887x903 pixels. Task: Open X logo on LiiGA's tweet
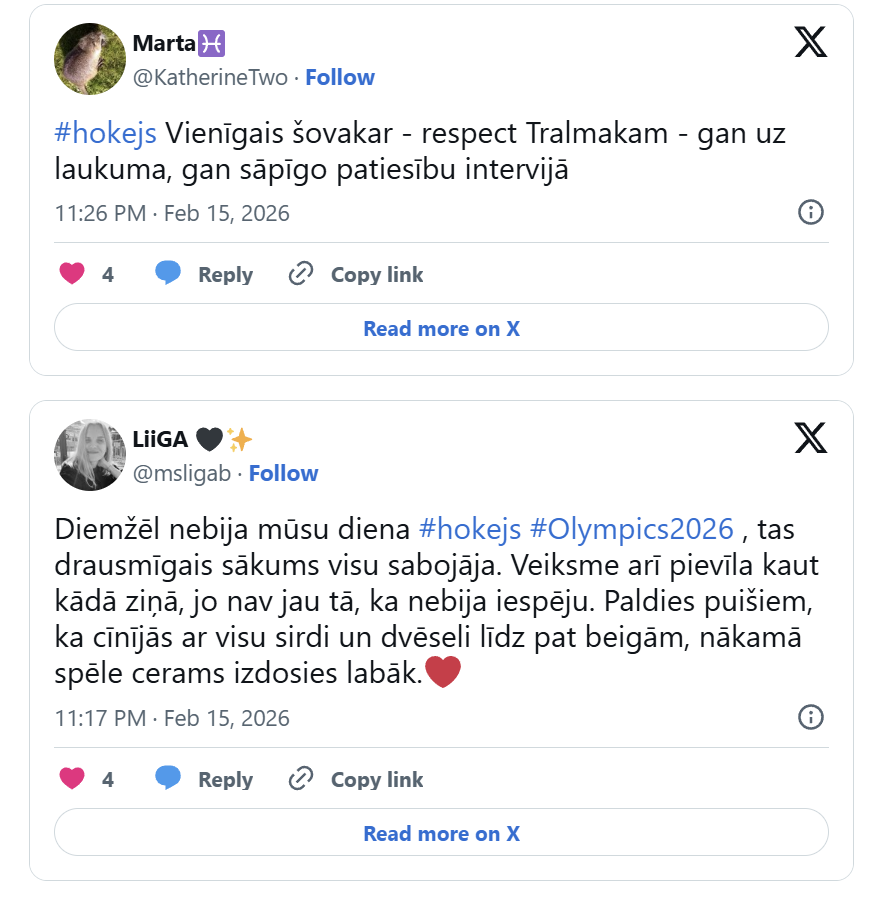pos(810,437)
